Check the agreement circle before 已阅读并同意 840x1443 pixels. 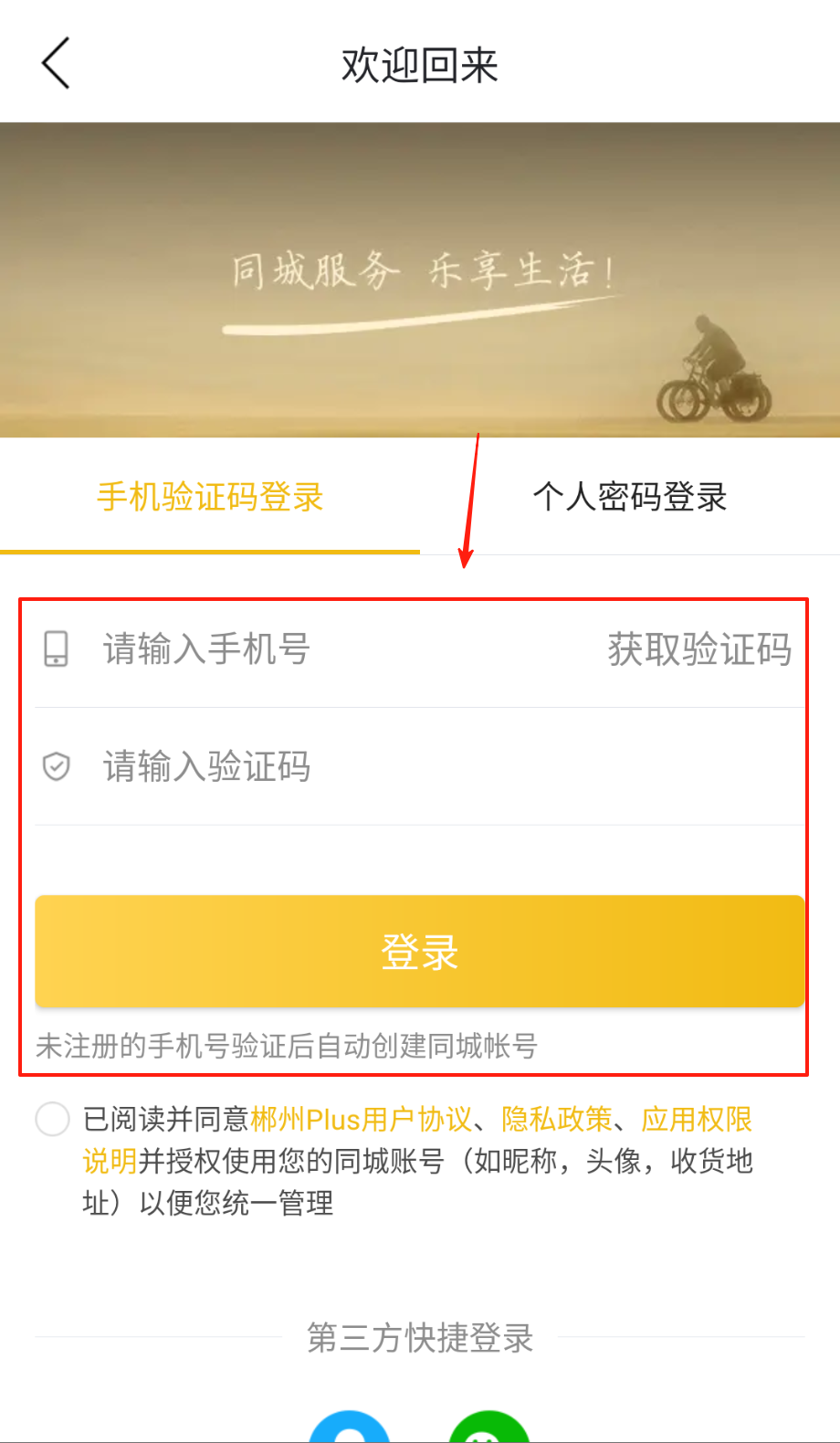tap(53, 1119)
